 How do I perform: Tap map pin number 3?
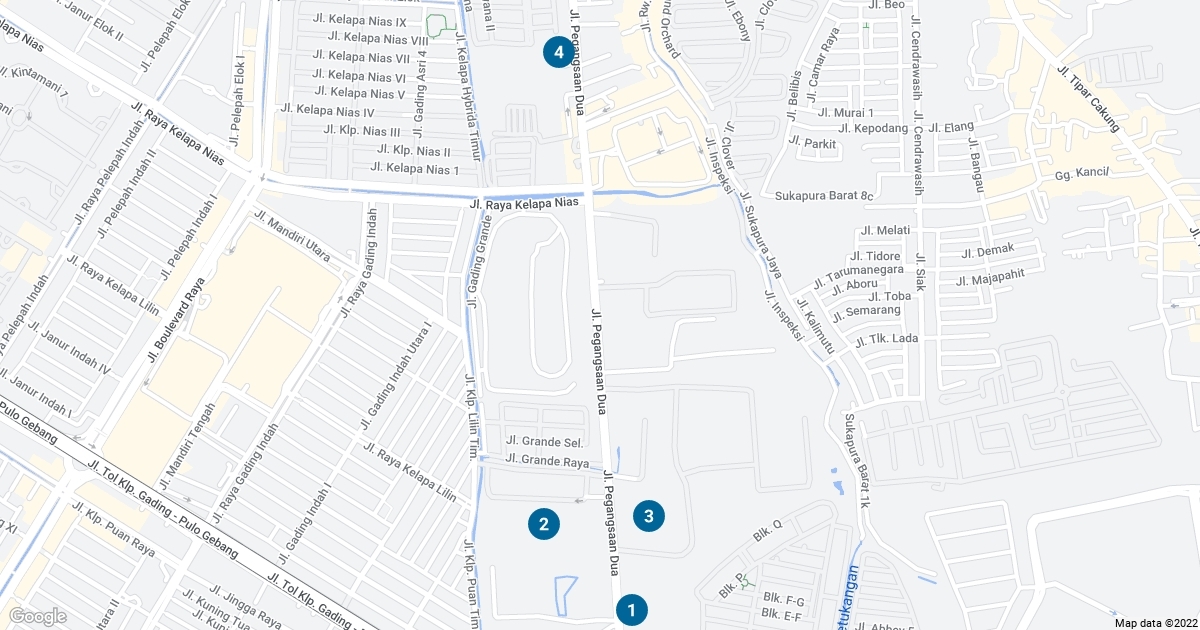coord(649,516)
